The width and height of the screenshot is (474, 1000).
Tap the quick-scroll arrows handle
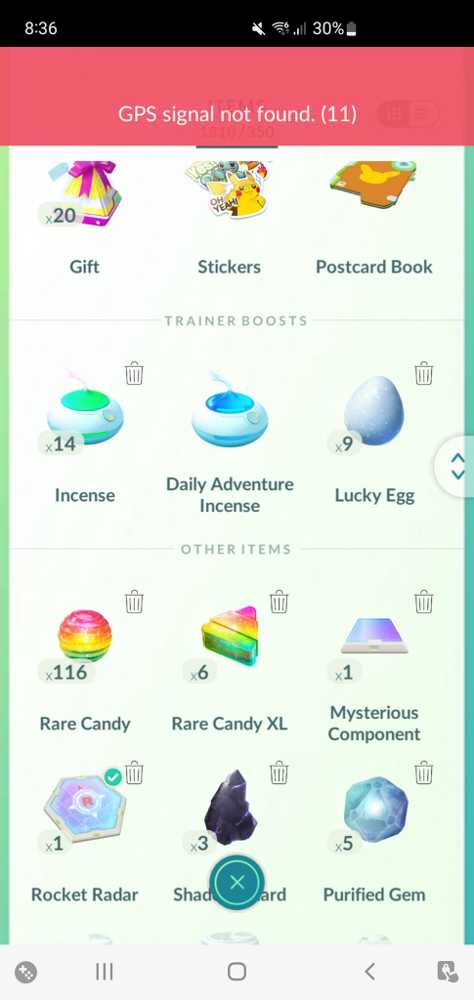(457, 466)
